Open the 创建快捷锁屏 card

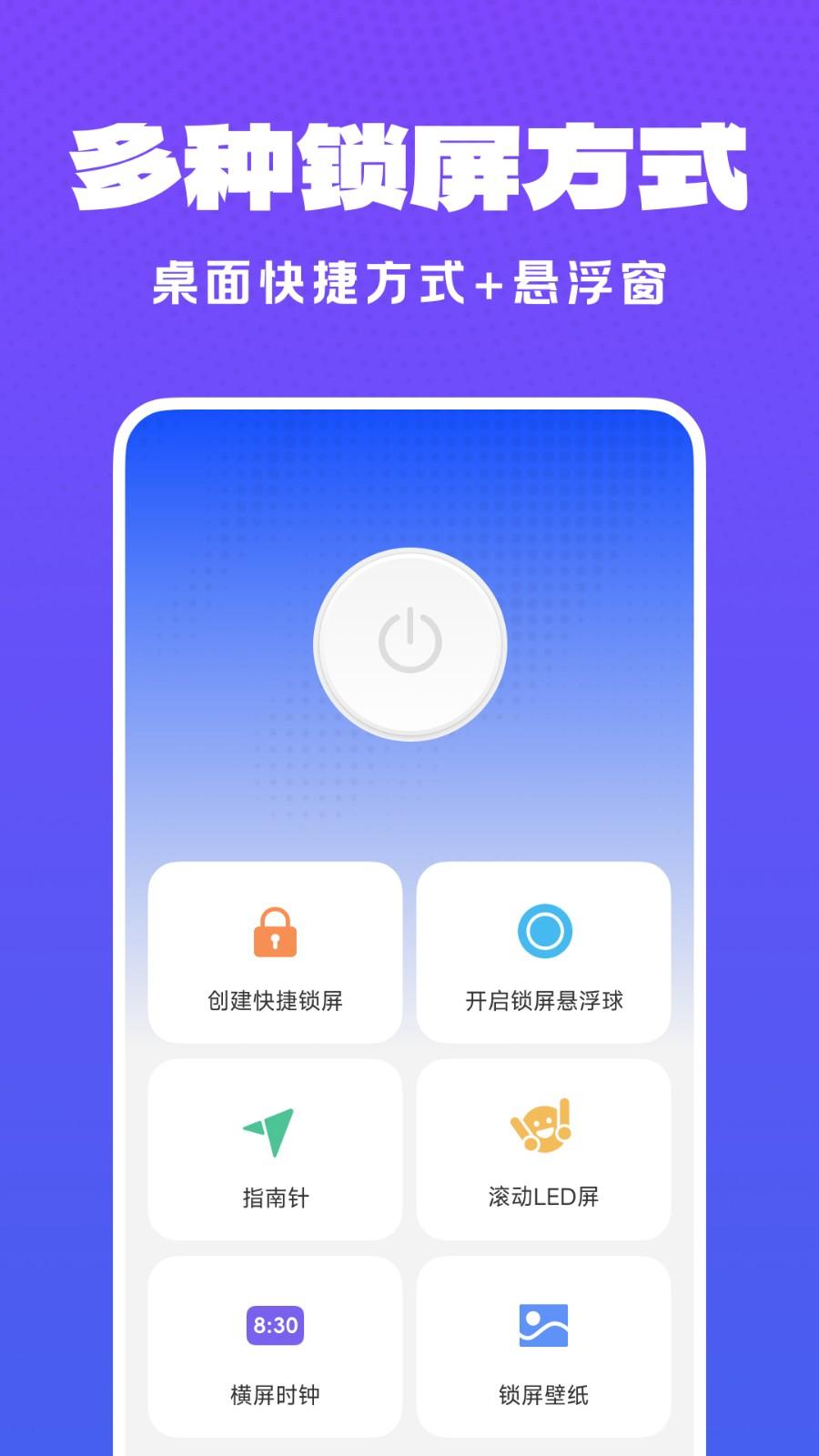(x=275, y=951)
